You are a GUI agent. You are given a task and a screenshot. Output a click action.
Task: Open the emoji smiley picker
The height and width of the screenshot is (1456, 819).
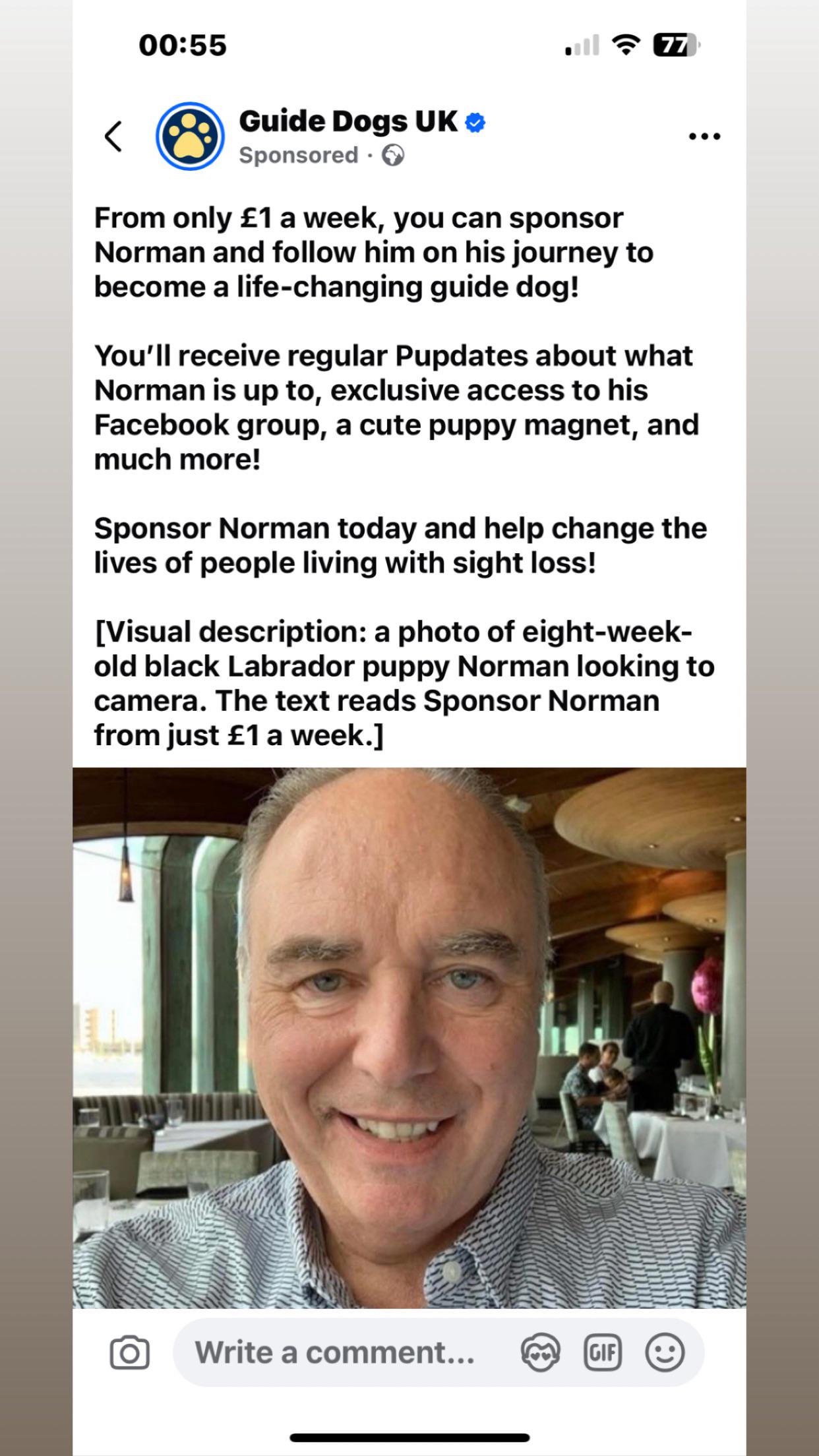coord(665,1353)
